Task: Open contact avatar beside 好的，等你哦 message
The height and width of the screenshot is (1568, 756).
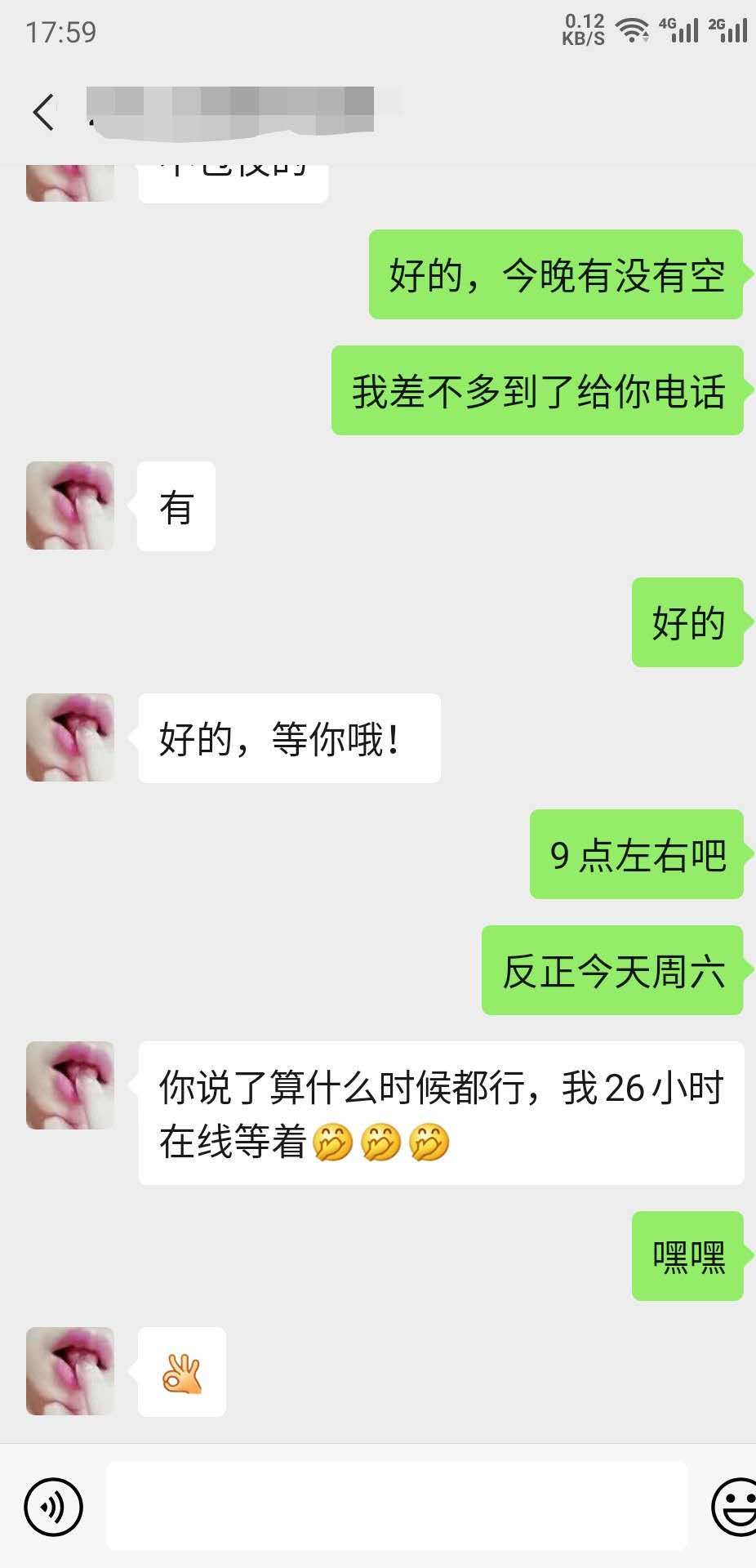Action: 70,737
